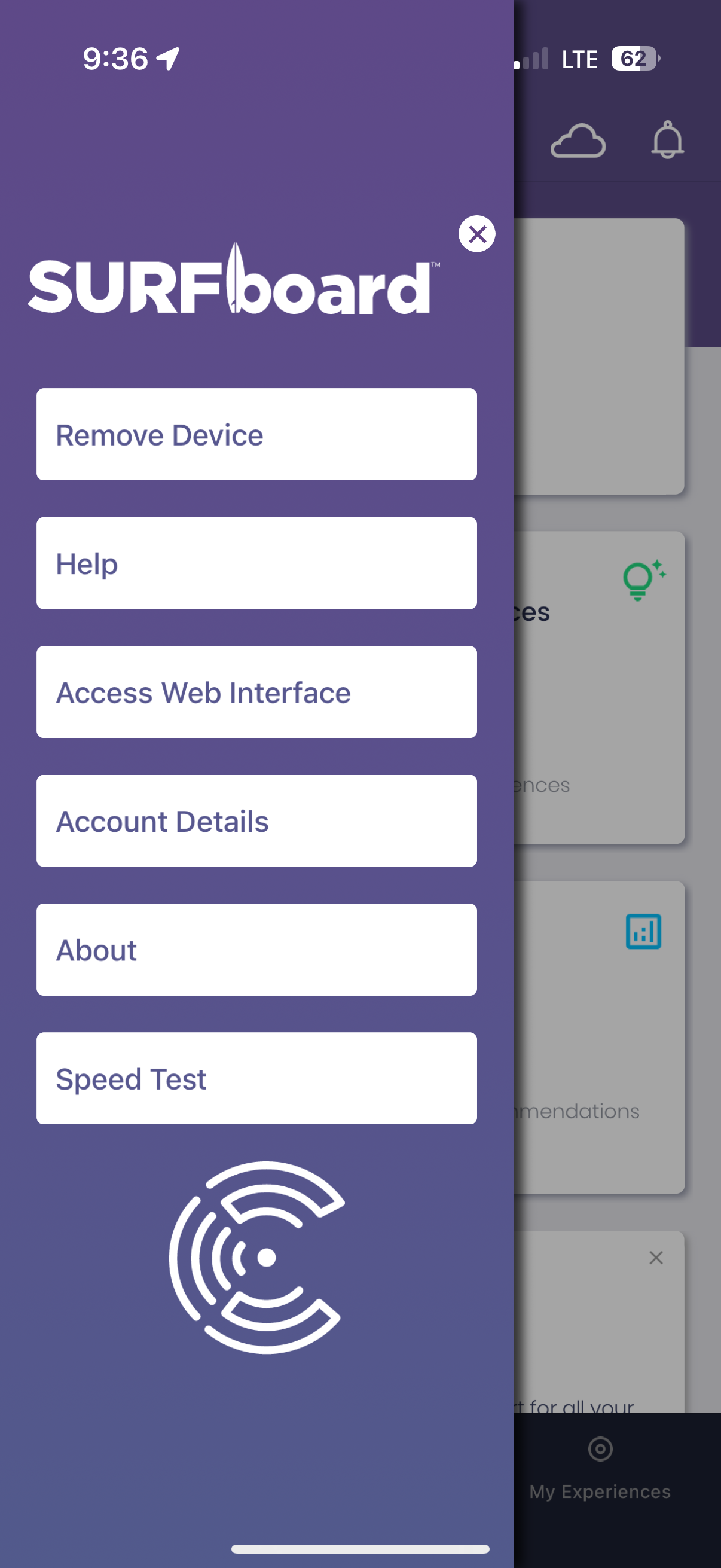This screenshot has height=1568, width=721.
Task: Open Access Web Interface
Action: (x=256, y=692)
